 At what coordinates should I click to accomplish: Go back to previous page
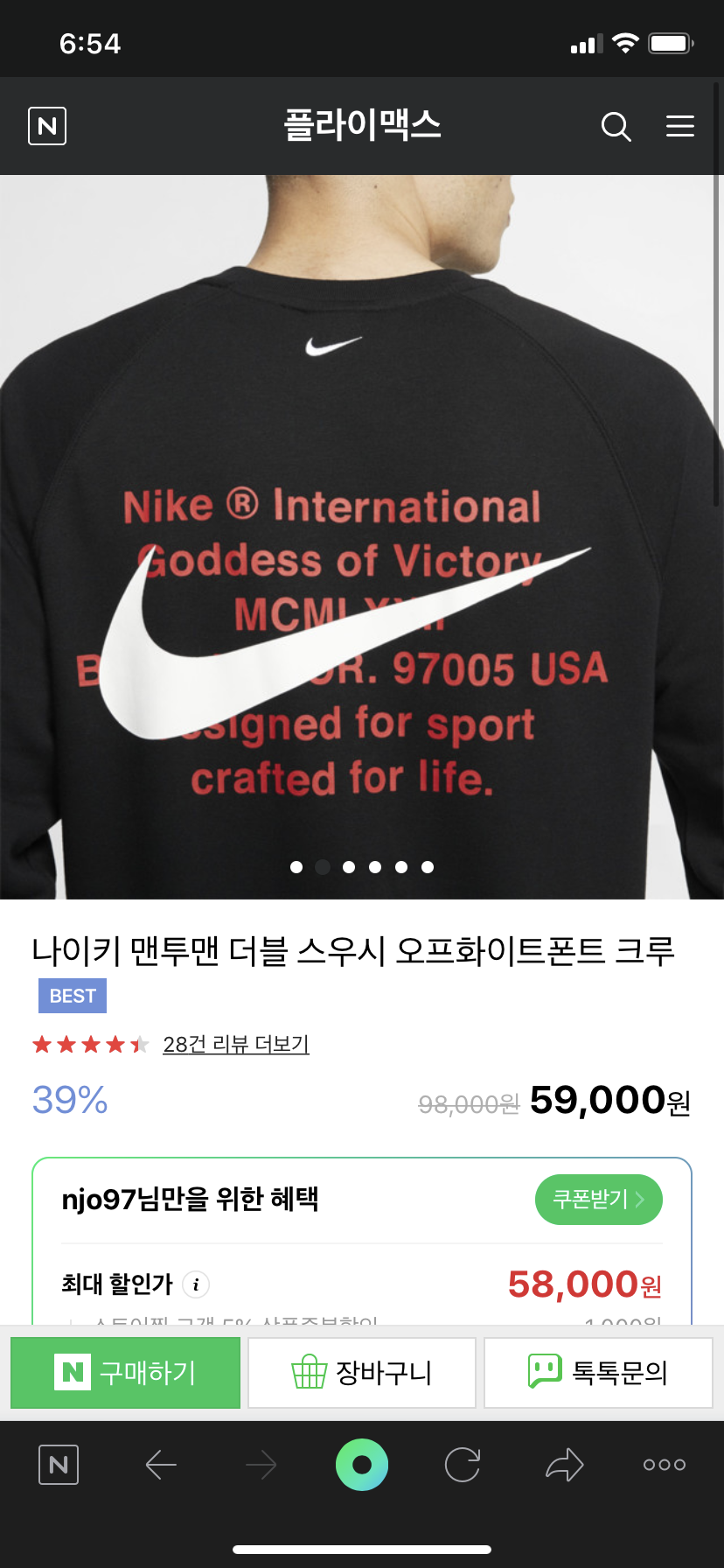click(x=161, y=1465)
